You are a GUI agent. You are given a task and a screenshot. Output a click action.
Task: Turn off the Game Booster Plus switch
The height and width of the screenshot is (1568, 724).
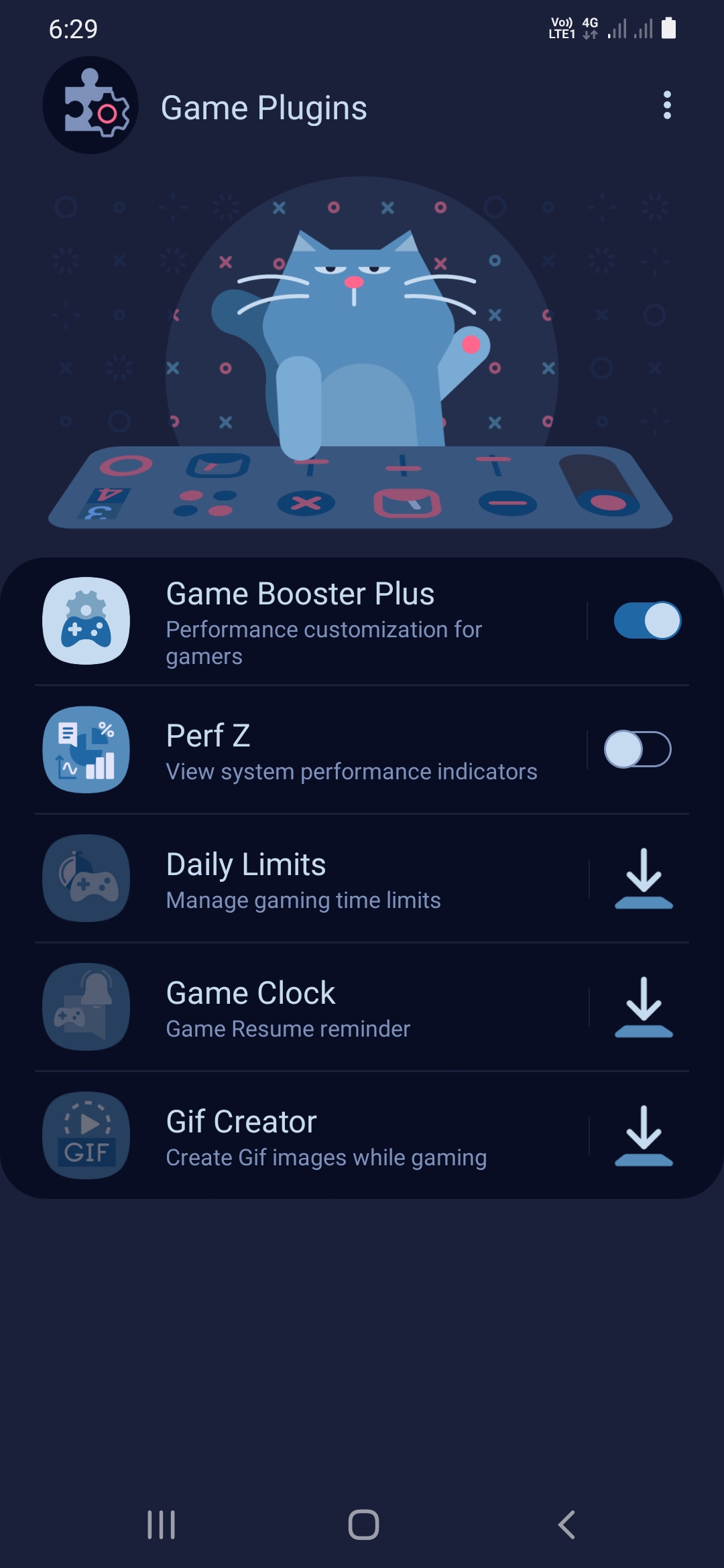tap(647, 620)
